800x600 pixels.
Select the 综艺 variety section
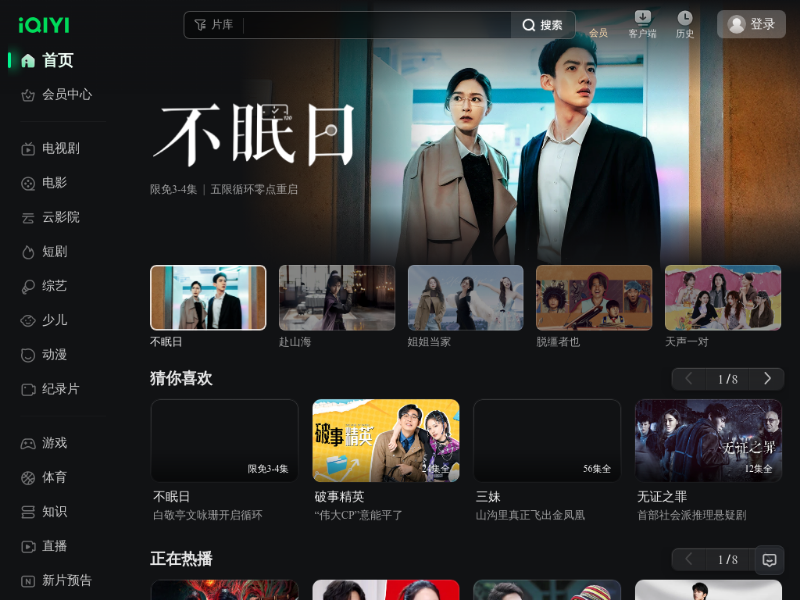tap(54, 286)
